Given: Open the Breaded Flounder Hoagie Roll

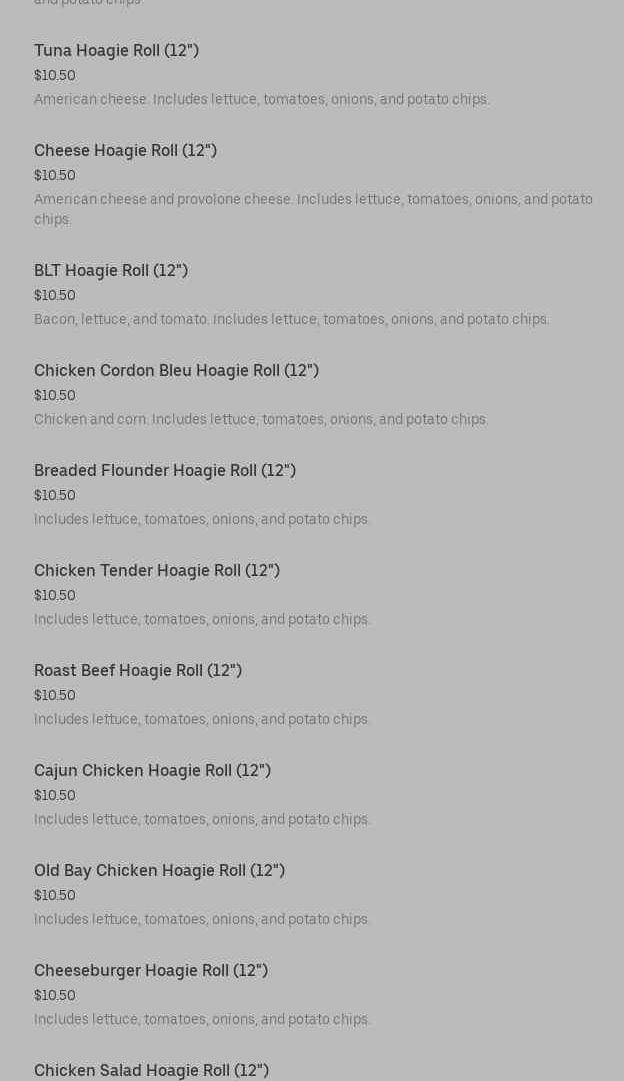Looking at the screenshot, I should (165, 471).
